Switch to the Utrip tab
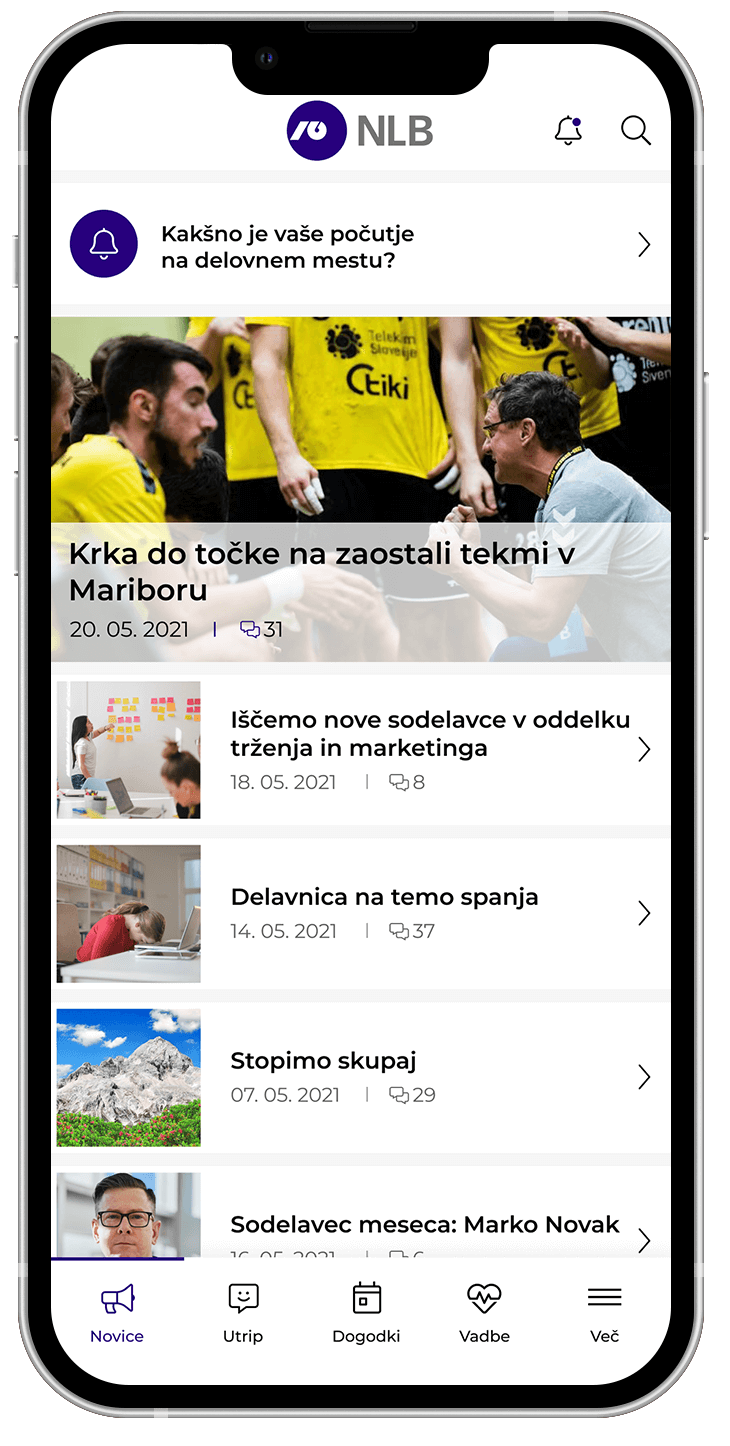This screenshot has height=1446, width=730. coord(243,1313)
